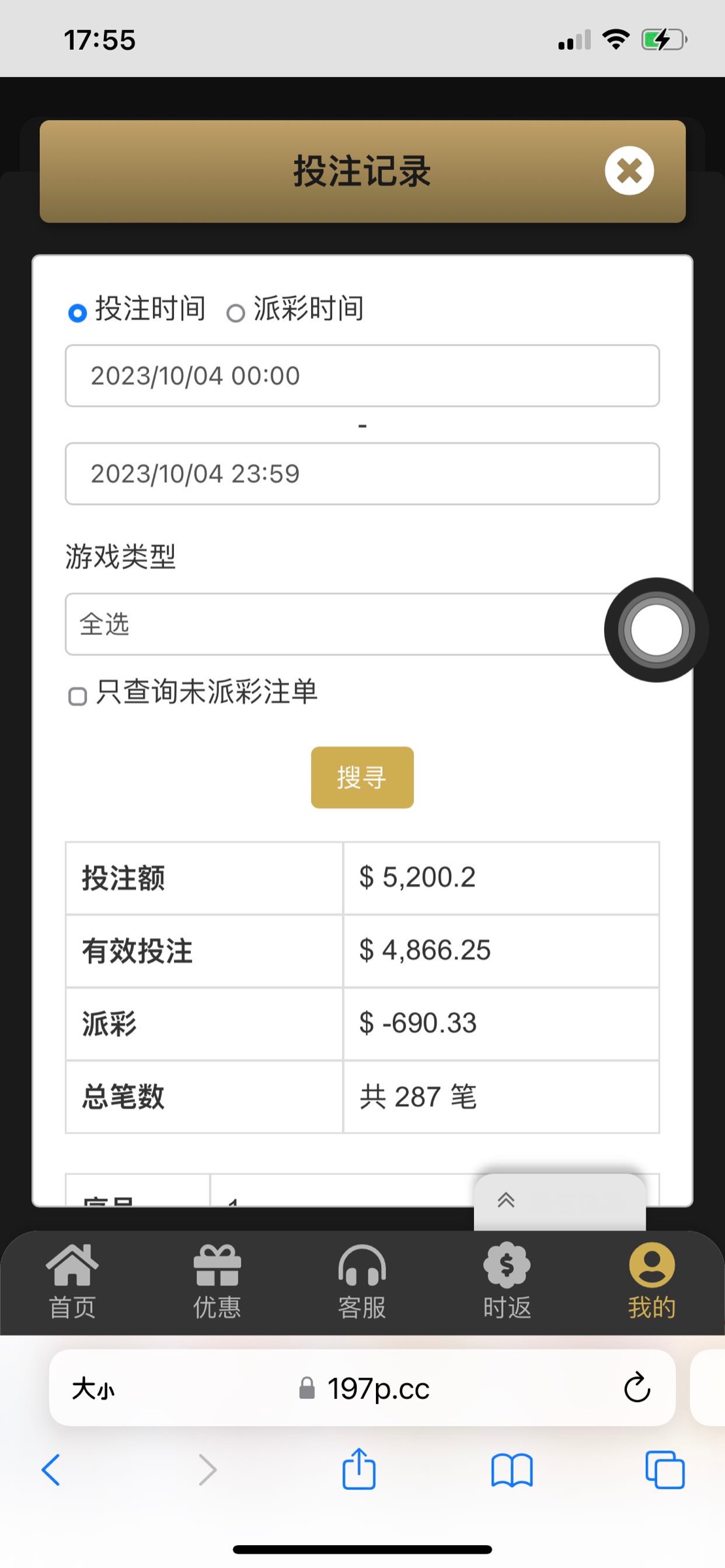Open the 客服 support tab

(x=362, y=1281)
